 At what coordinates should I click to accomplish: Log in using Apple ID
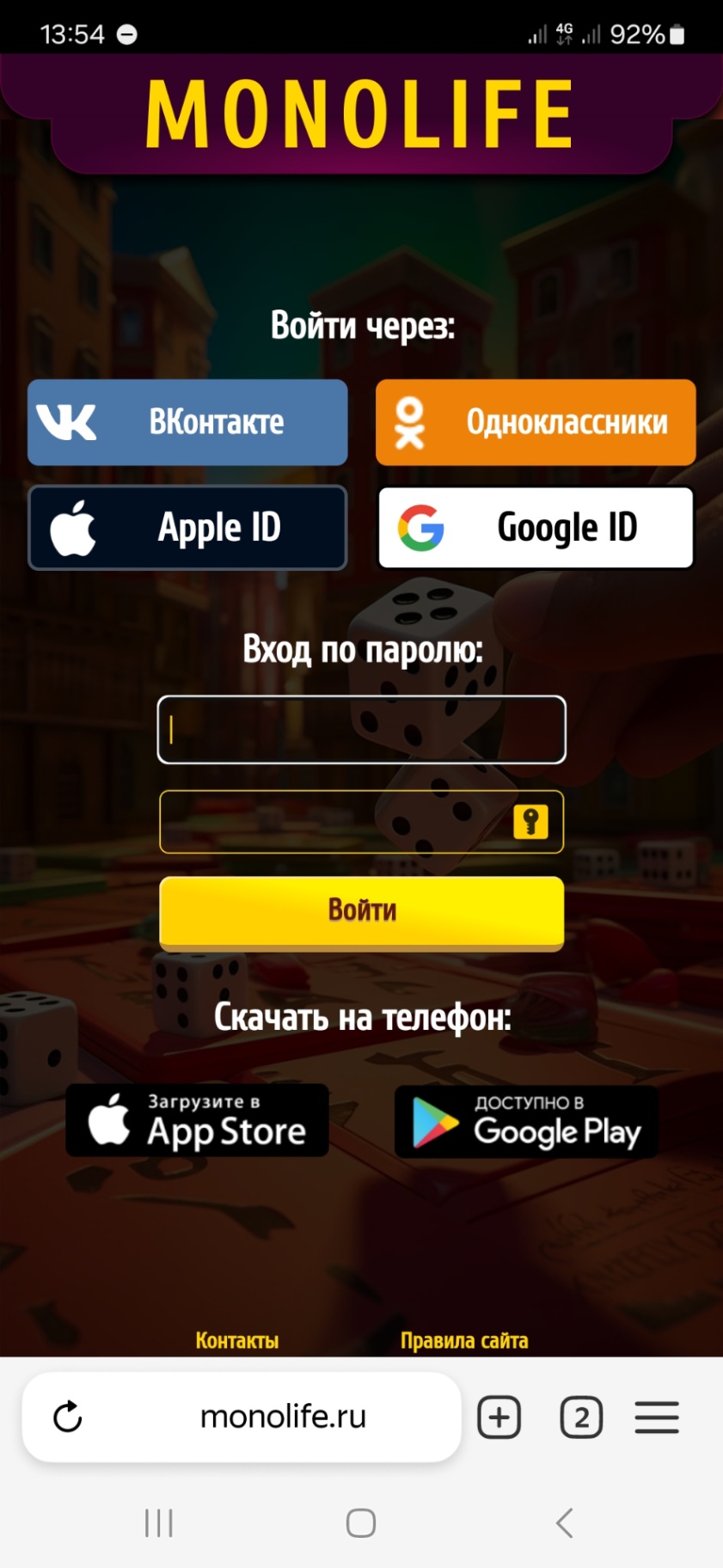(x=187, y=528)
